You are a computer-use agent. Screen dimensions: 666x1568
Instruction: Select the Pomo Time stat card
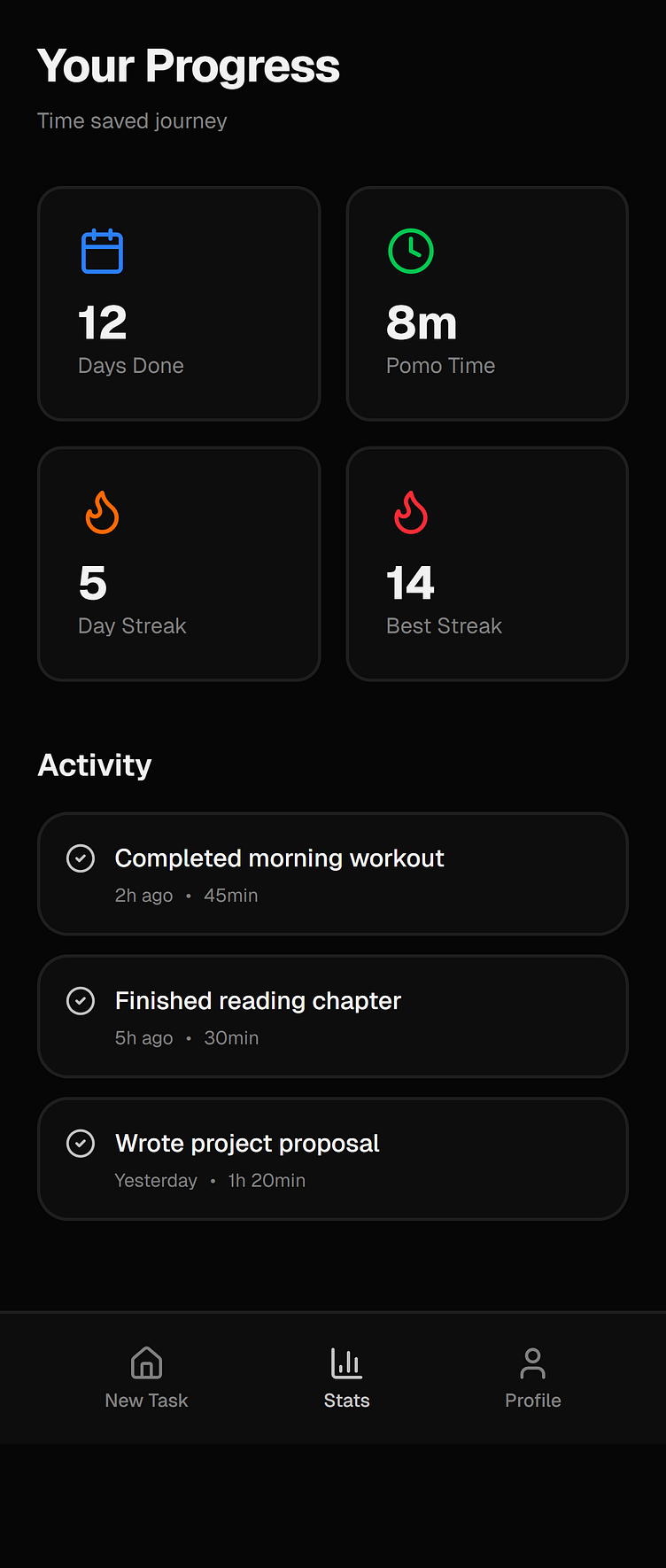(x=487, y=303)
